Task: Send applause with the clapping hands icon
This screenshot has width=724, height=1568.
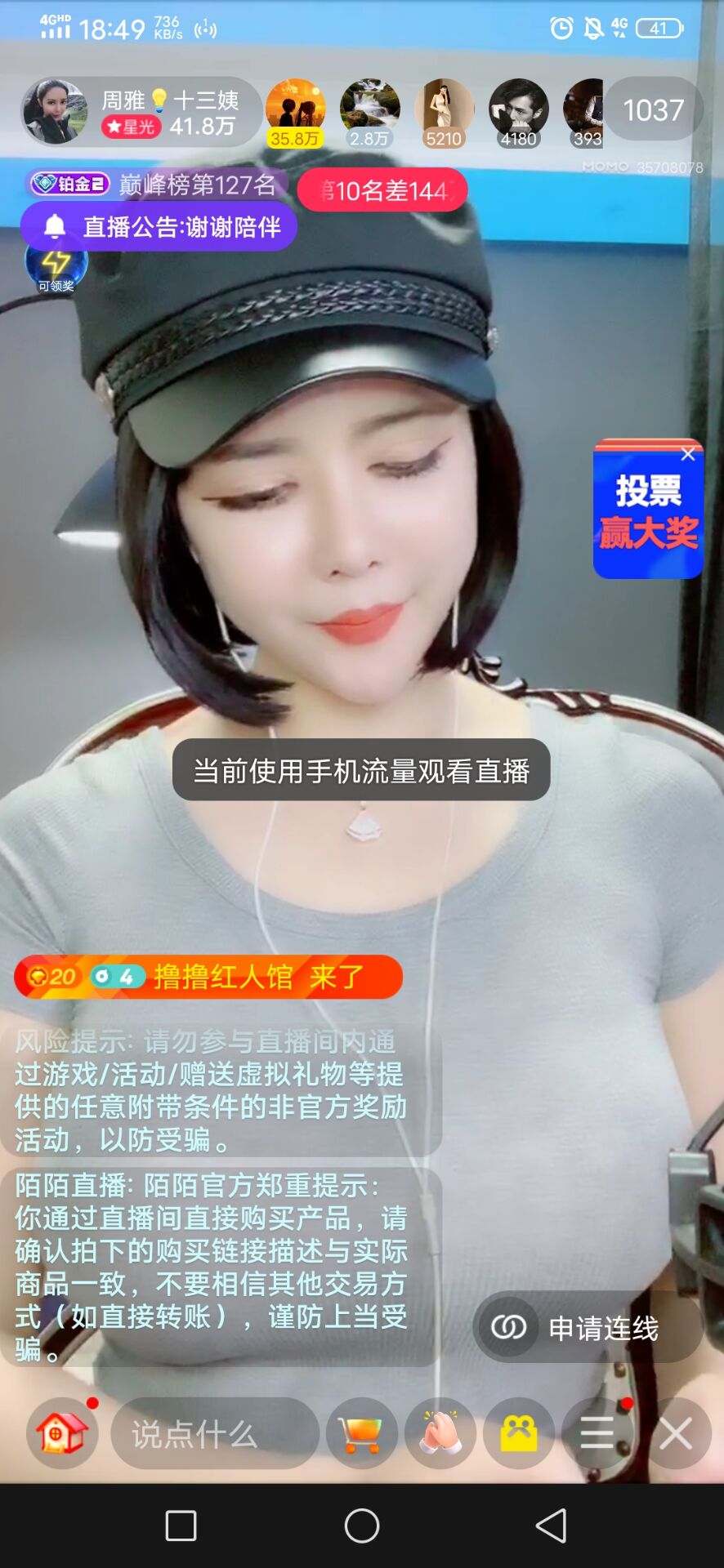Action: pyautogui.click(x=440, y=1433)
